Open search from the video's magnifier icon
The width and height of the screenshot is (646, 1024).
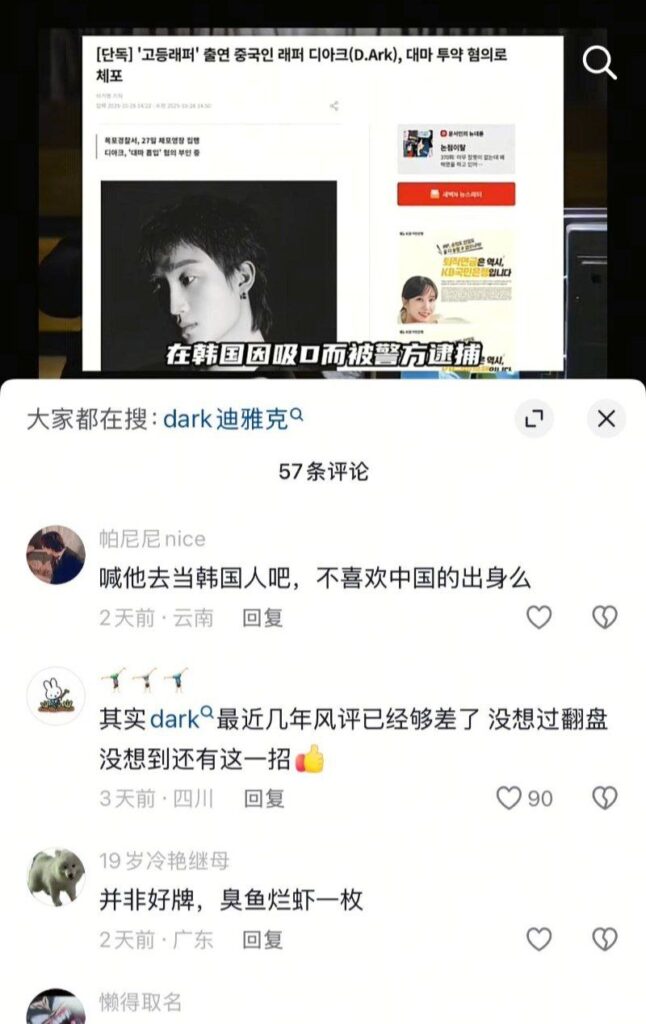[599, 63]
